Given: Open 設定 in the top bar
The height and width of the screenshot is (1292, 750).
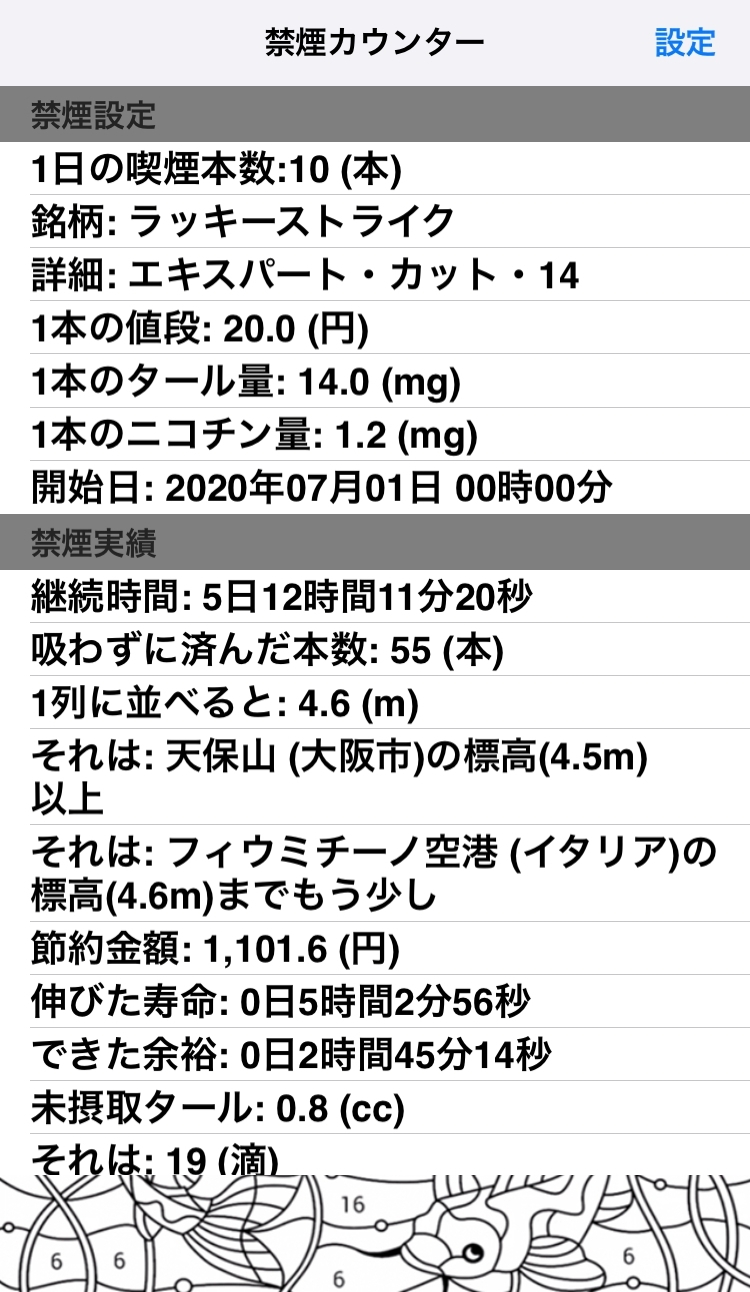Looking at the screenshot, I should 685,42.
